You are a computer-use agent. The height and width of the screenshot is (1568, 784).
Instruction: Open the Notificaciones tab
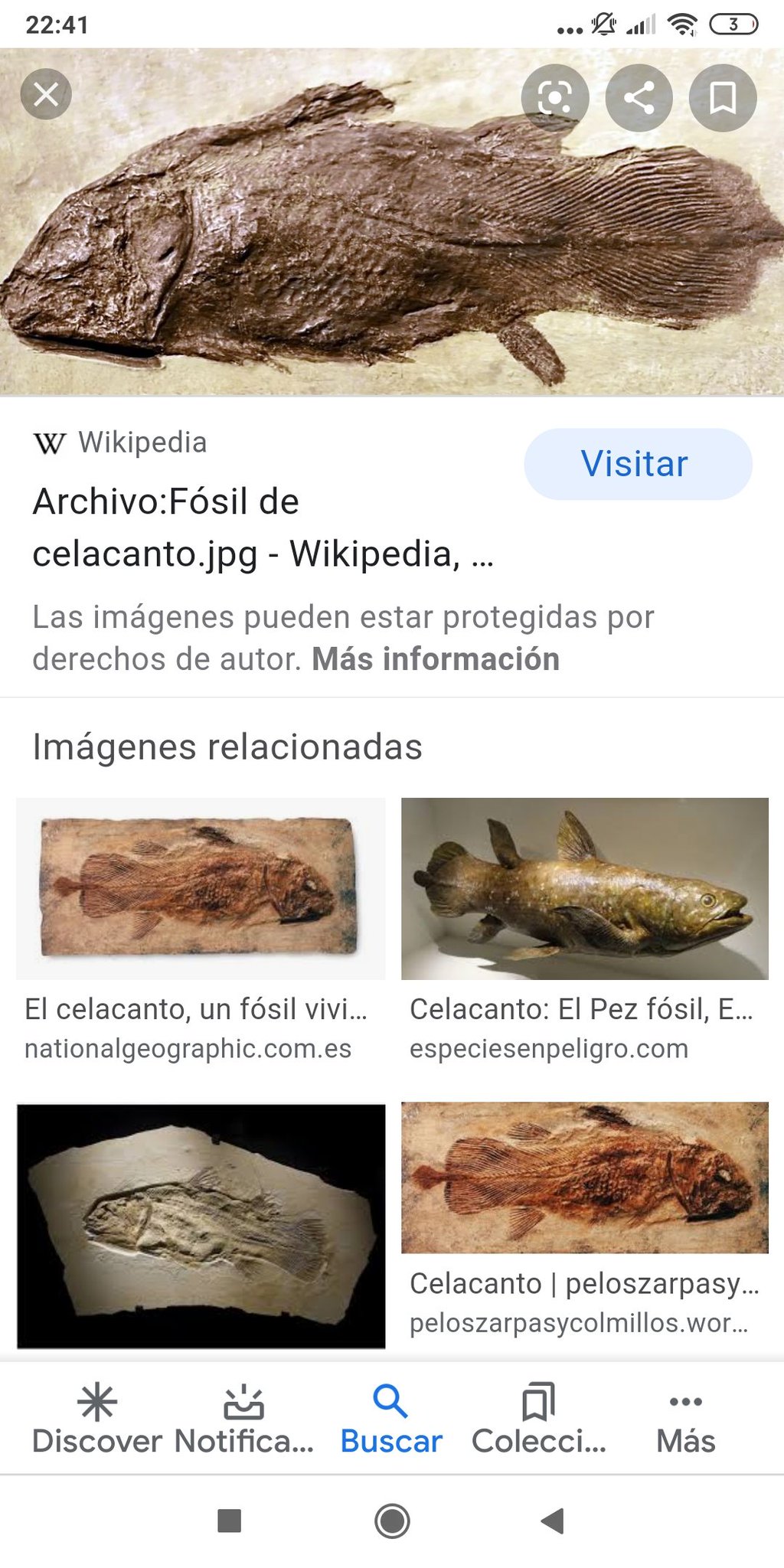(243, 1419)
